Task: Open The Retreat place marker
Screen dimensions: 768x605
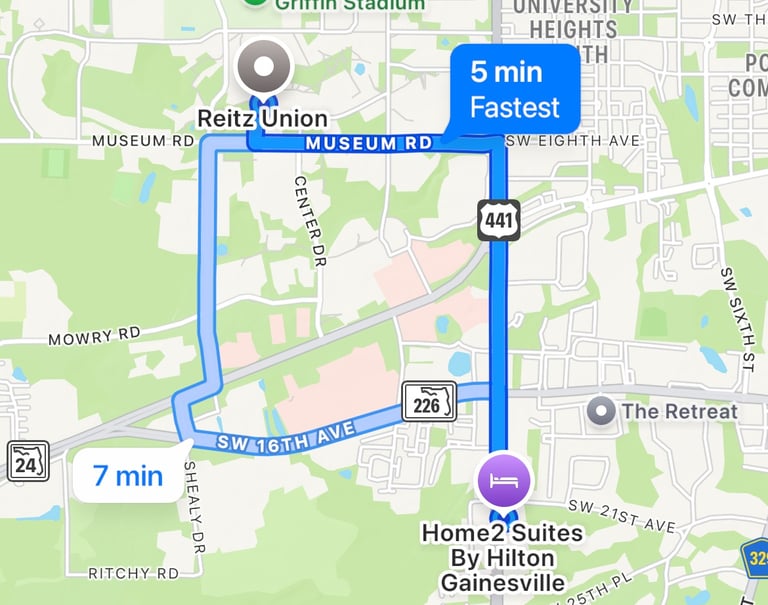Action: (x=601, y=411)
